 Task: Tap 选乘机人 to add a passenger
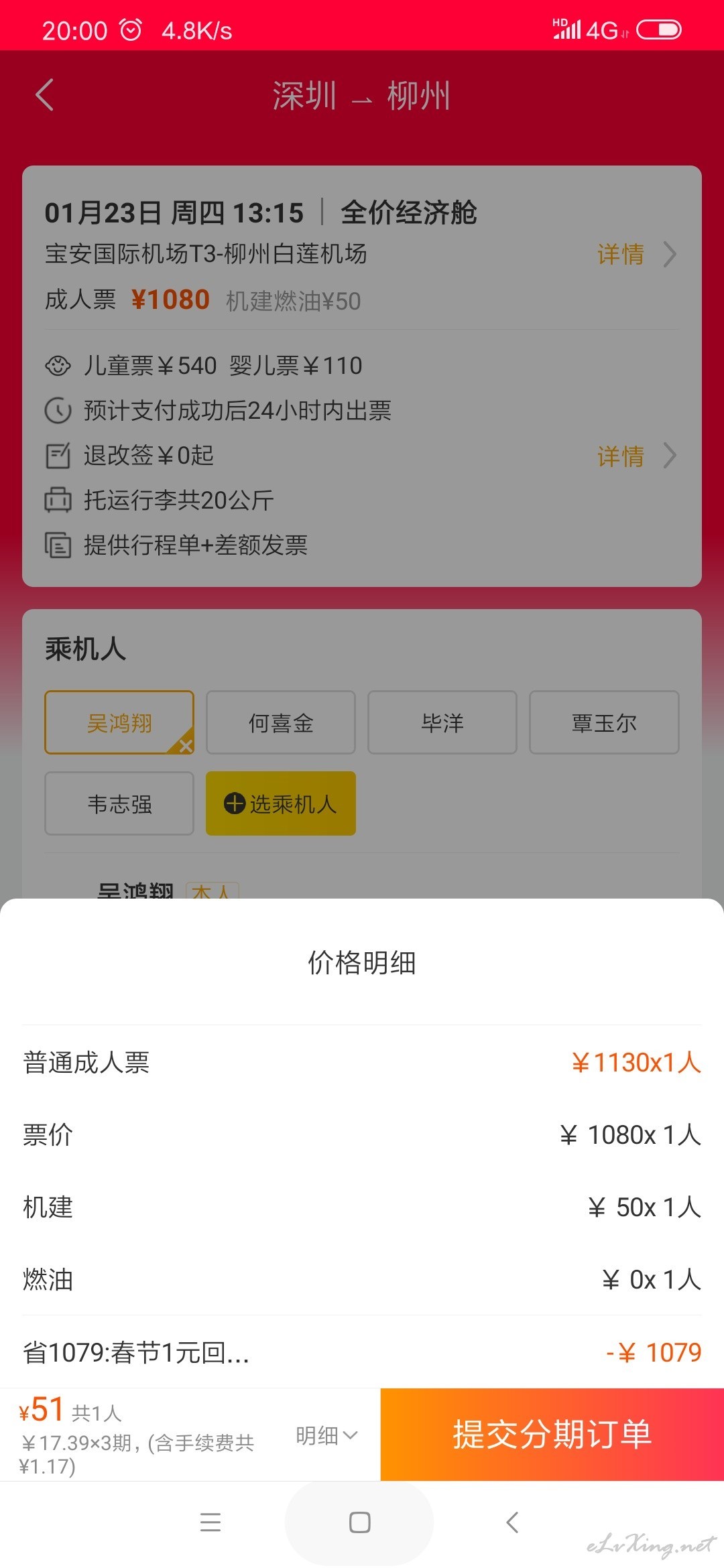click(281, 803)
